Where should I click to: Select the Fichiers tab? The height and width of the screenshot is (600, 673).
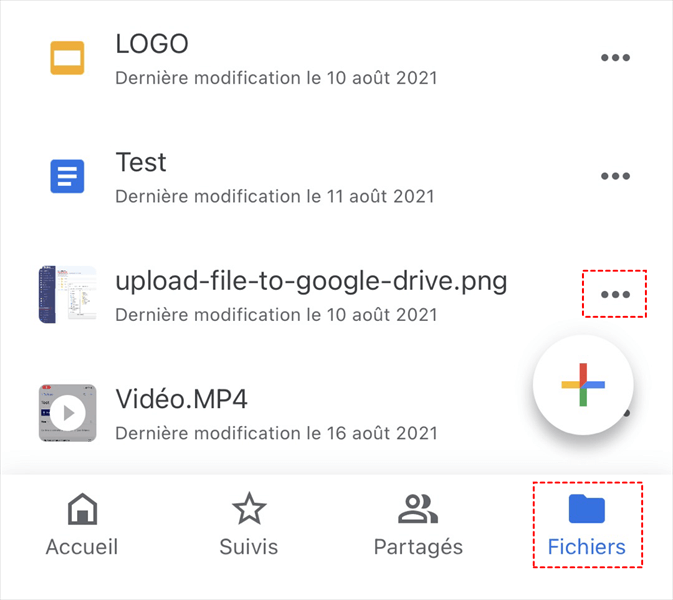pyautogui.click(x=587, y=526)
